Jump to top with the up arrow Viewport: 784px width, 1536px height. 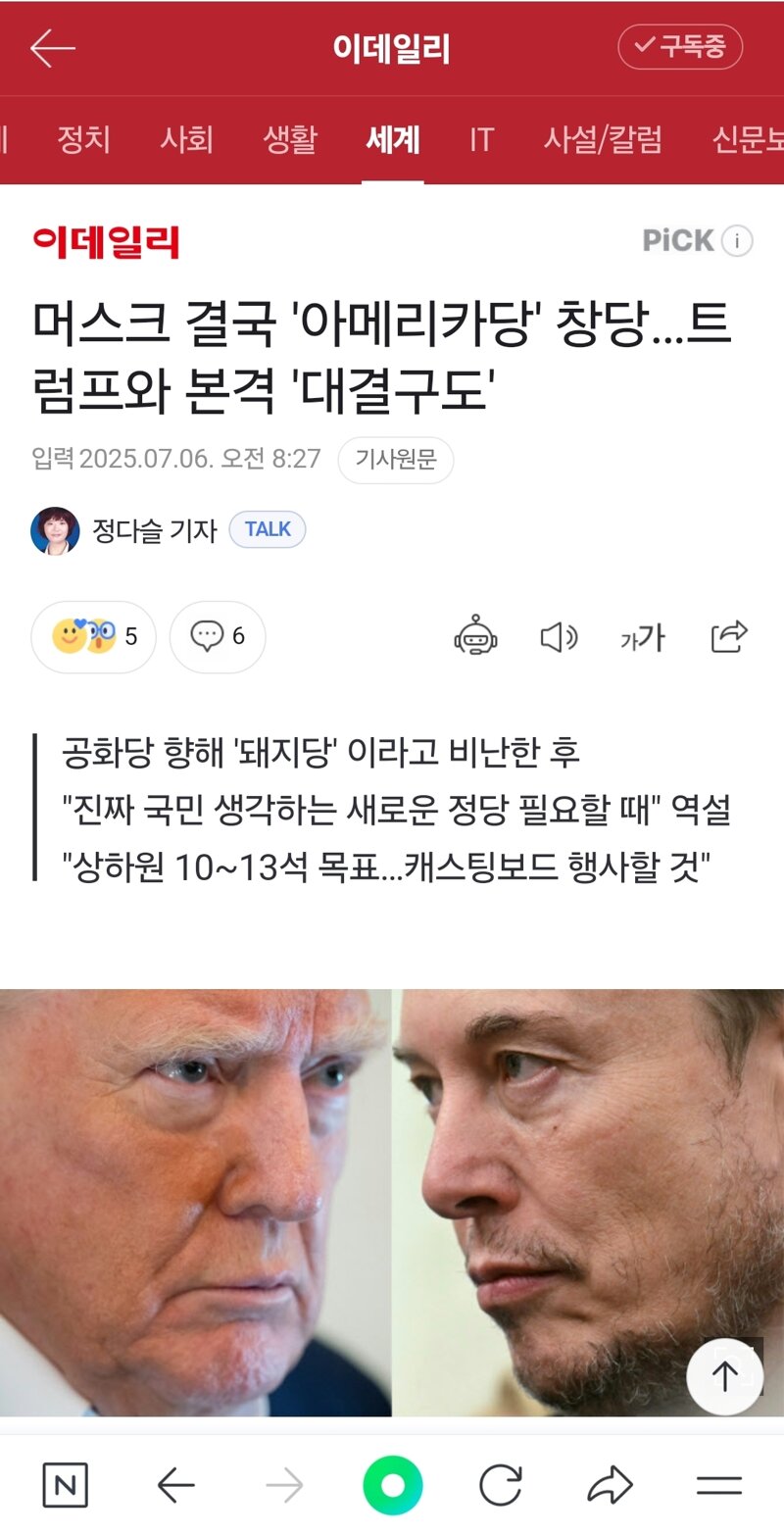725,1377
